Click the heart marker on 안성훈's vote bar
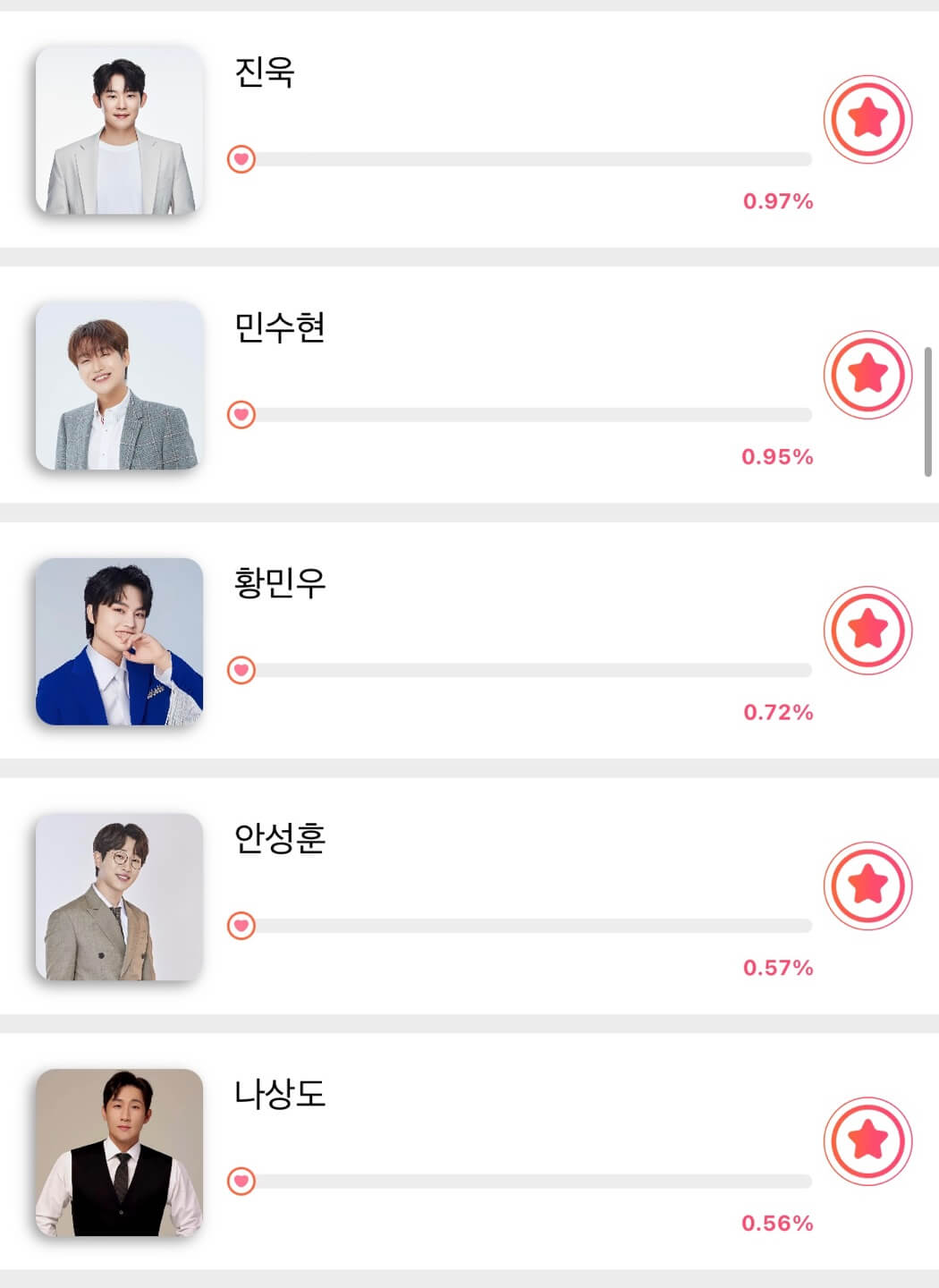Image resolution: width=939 pixels, height=1288 pixels. coord(241,927)
